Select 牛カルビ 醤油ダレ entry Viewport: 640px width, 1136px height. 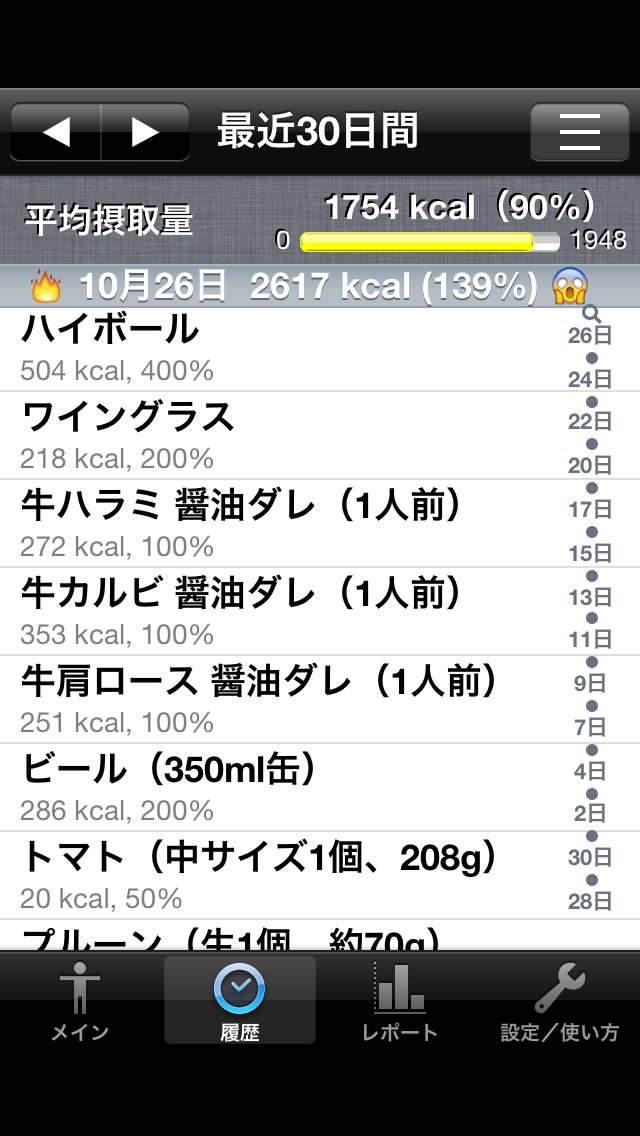(280, 611)
